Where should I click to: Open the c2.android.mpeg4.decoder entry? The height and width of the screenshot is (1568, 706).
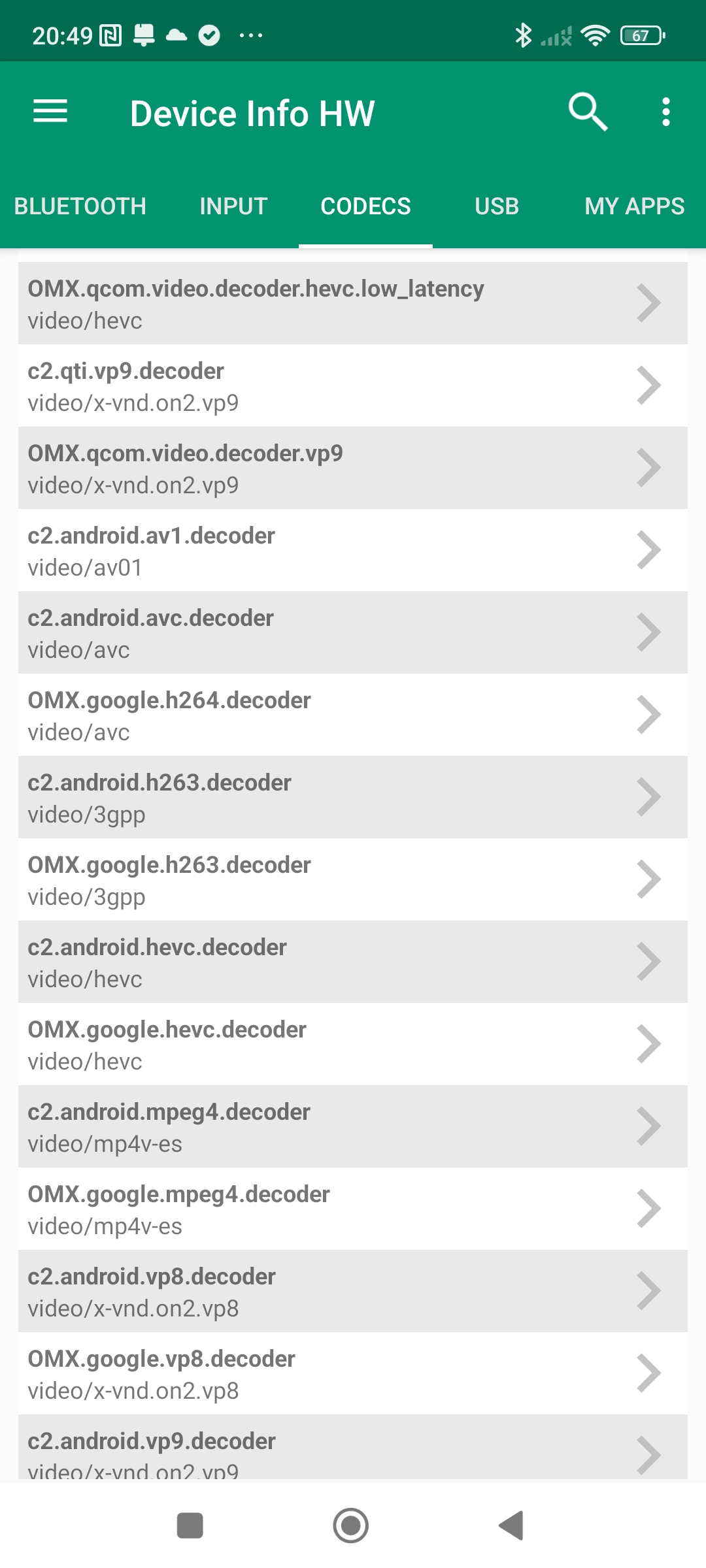tap(352, 1127)
